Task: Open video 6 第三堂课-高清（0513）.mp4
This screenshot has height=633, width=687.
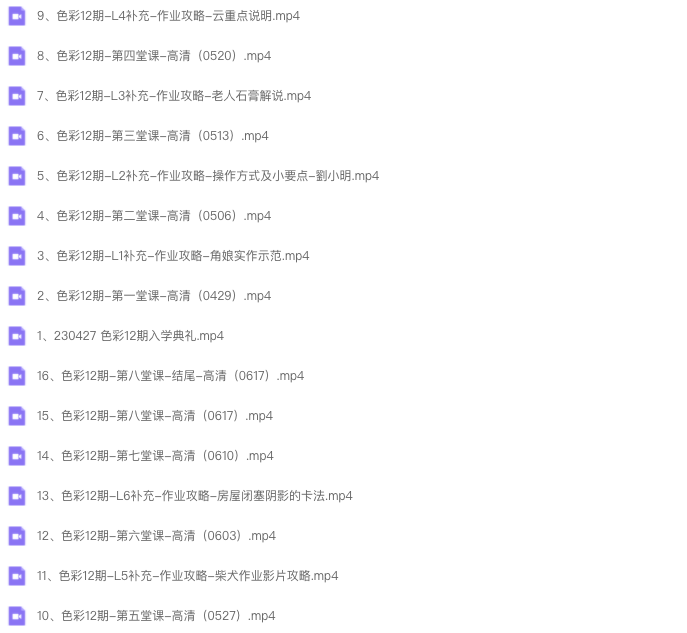Action: [x=153, y=136]
